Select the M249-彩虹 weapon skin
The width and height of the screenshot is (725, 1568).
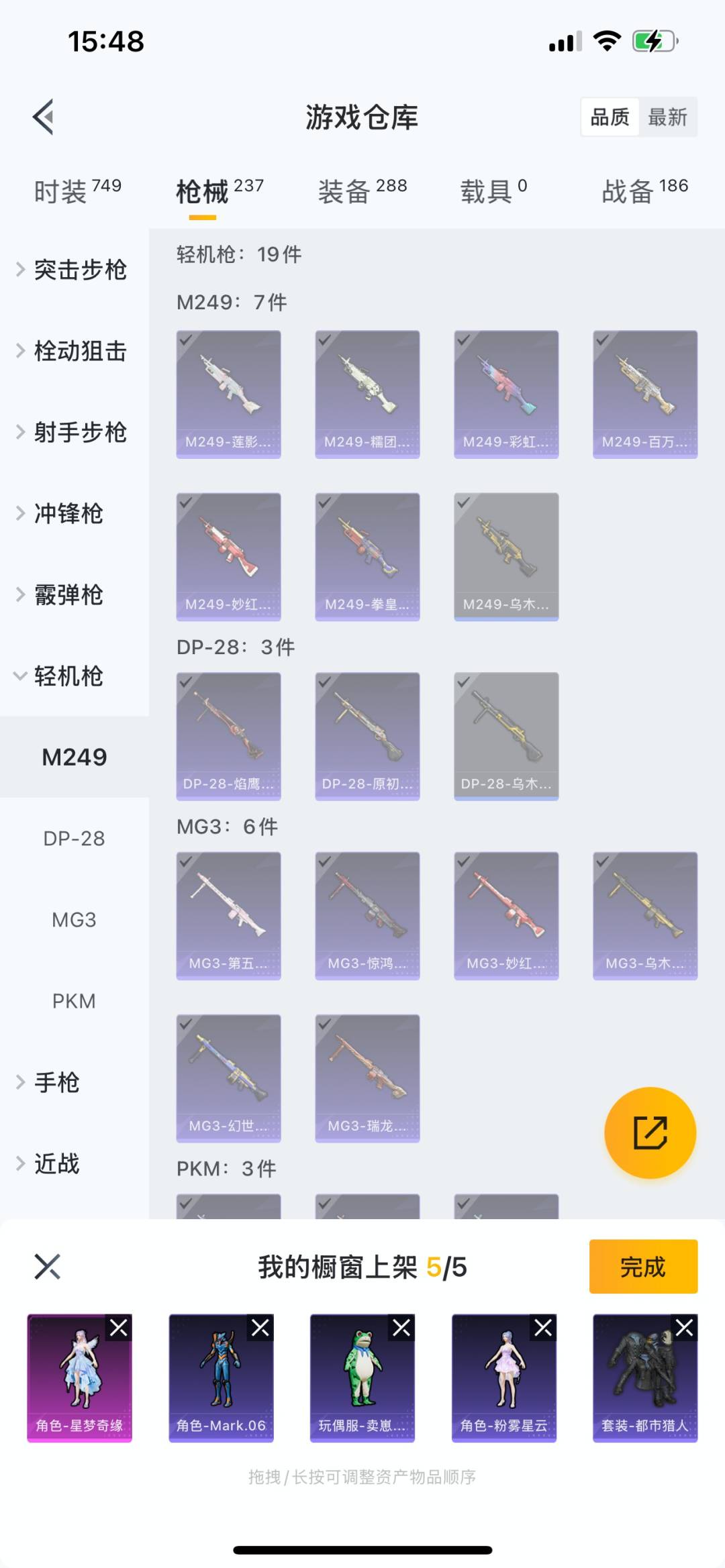pos(506,394)
